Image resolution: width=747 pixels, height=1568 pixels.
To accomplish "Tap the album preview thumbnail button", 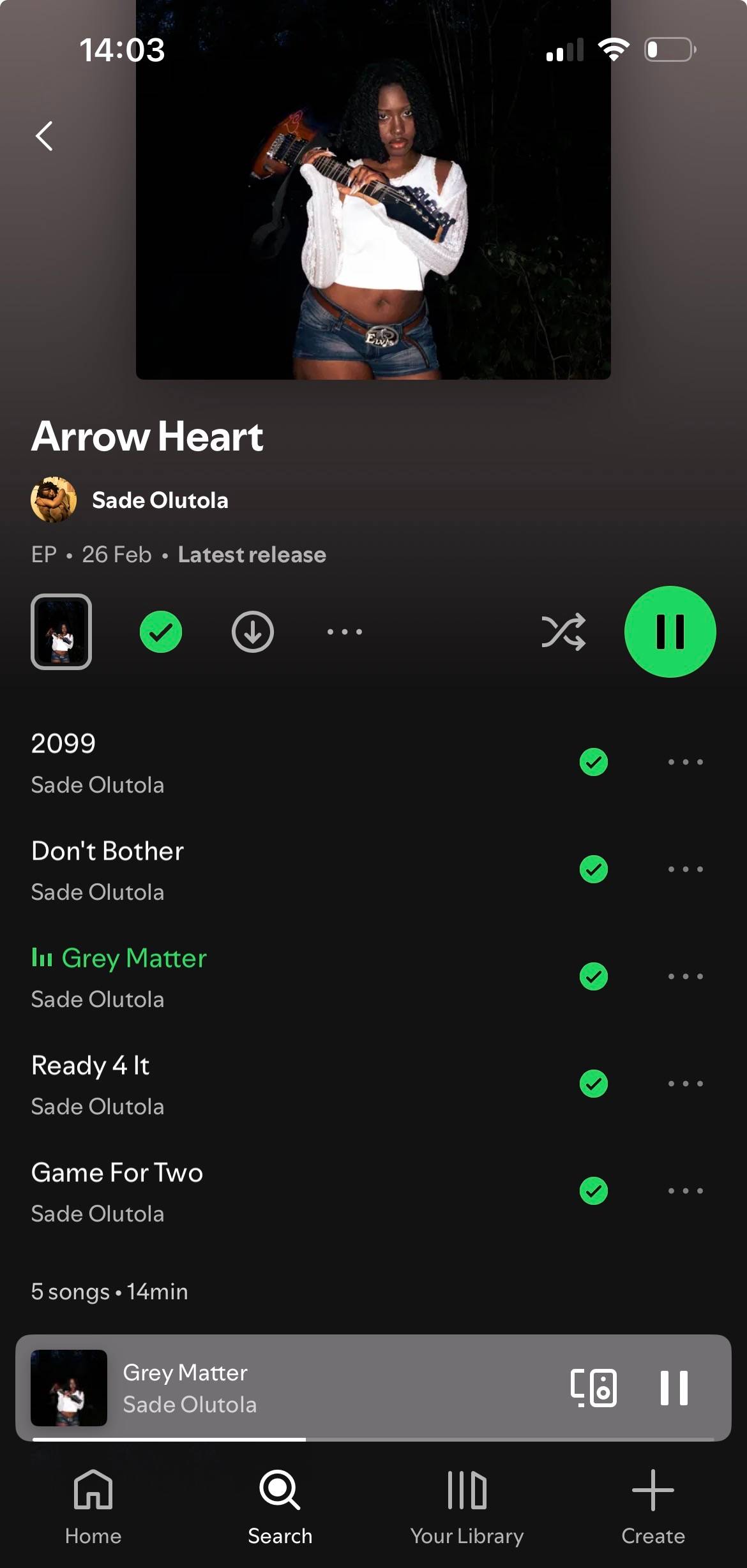I will tap(61, 632).
